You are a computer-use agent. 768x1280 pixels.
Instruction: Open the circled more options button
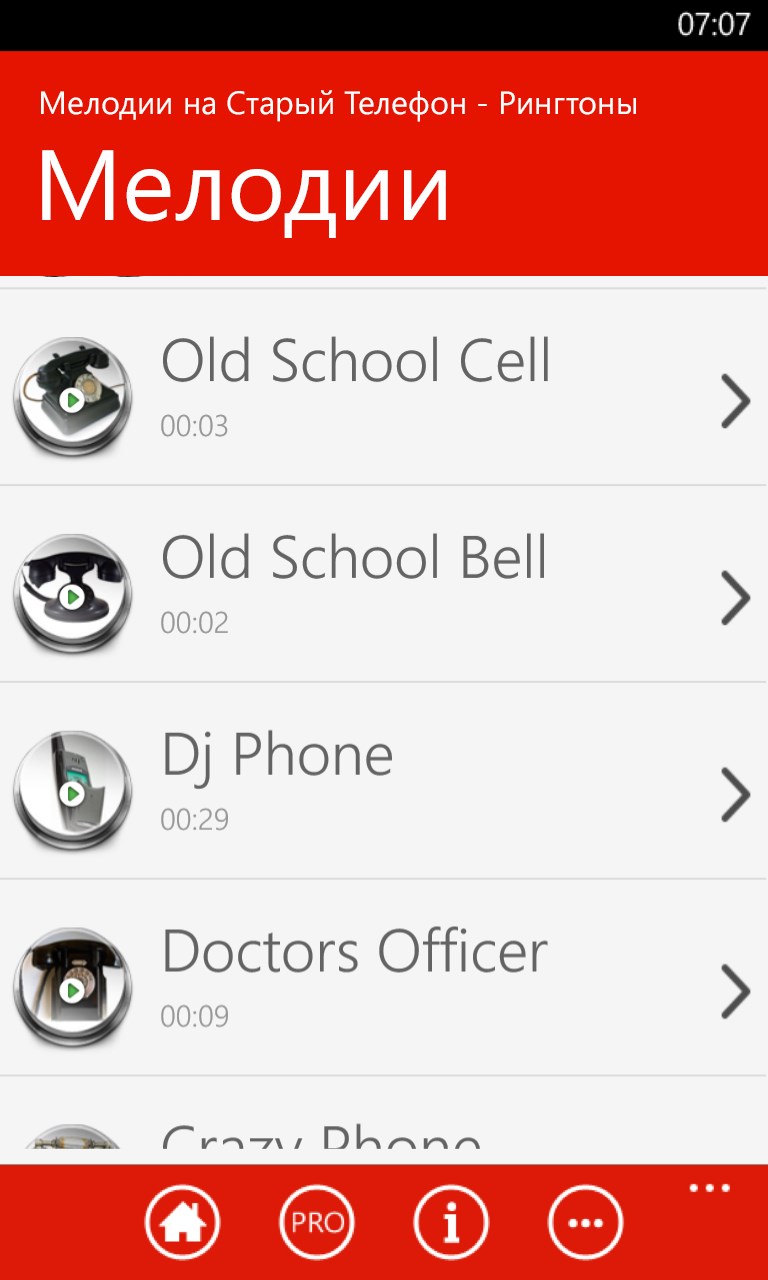click(585, 1222)
